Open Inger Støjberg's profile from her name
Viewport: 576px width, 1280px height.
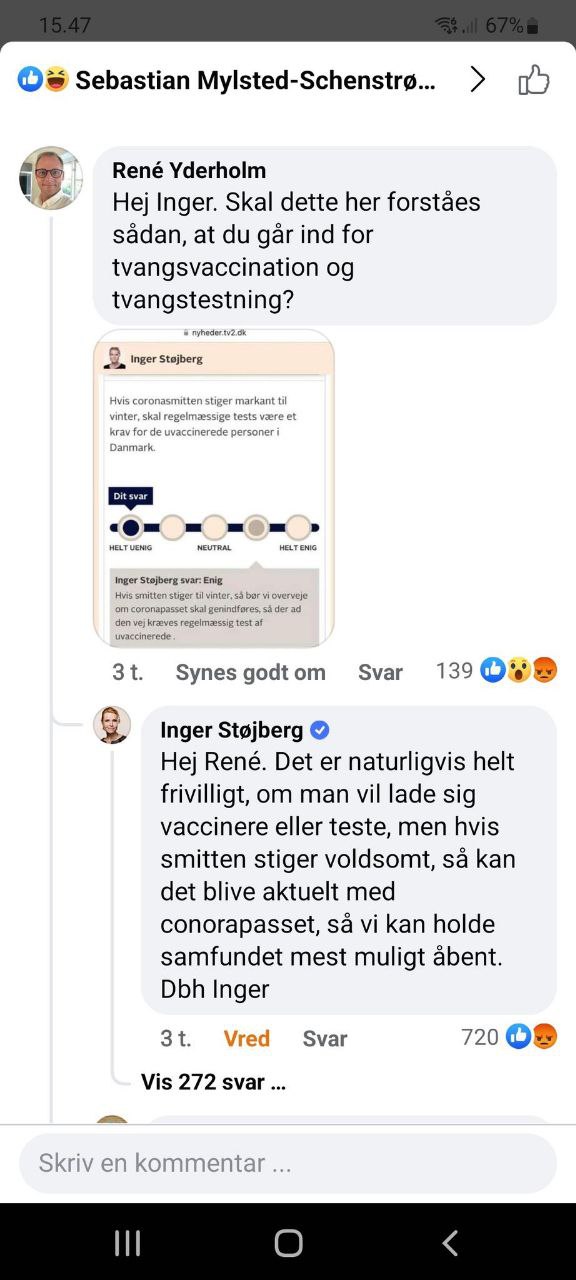pos(232,731)
